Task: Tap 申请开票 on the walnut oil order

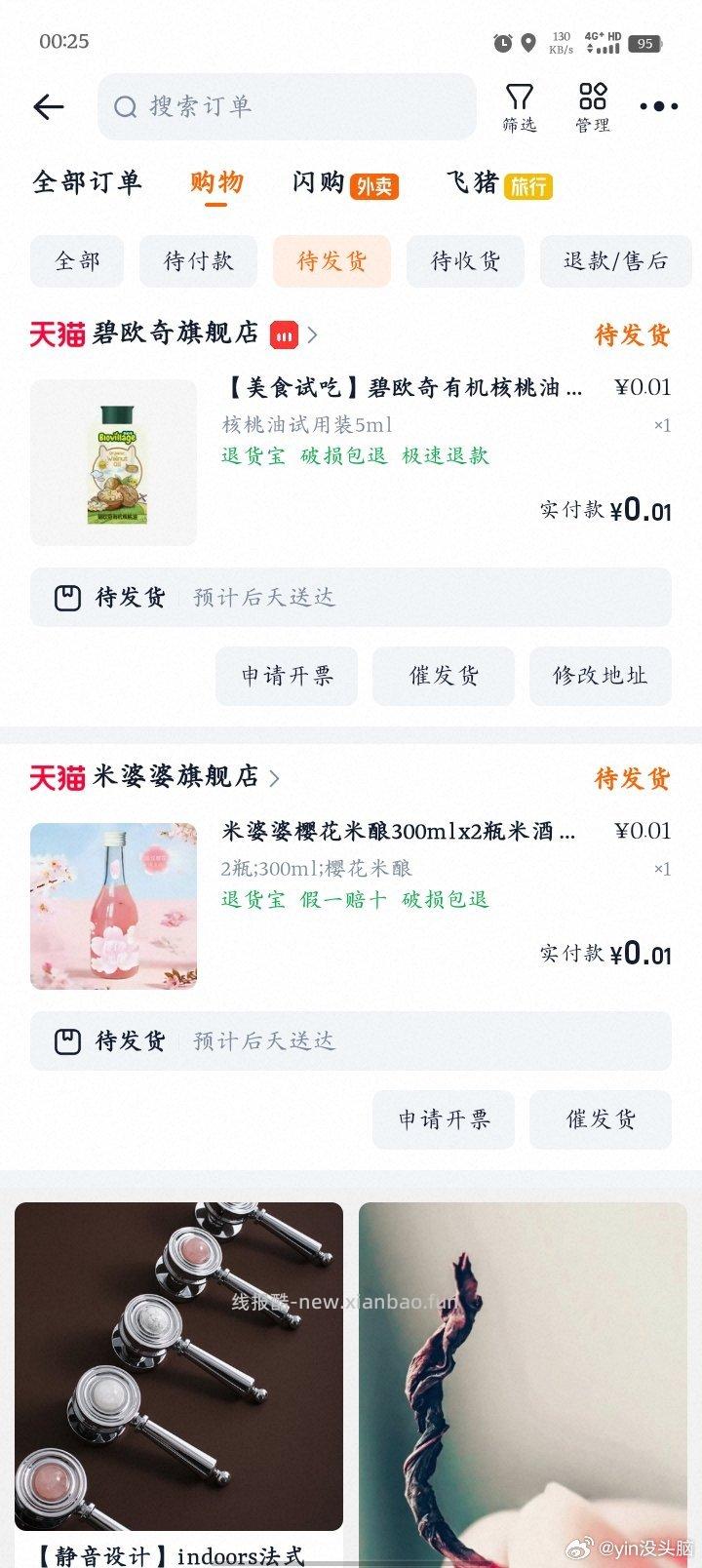Action: (x=287, y=676)
